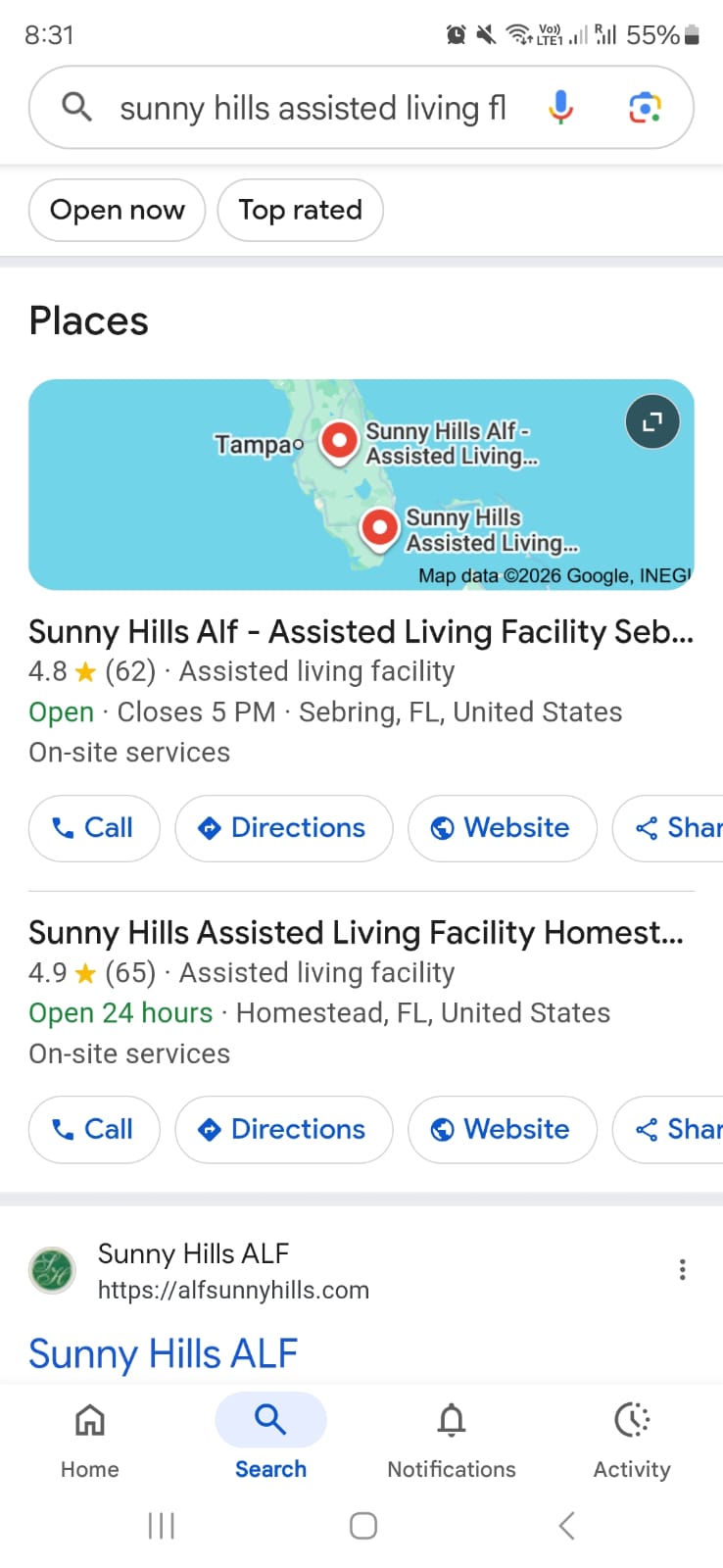Open the Website for the Sebring facility
The width and height of the screenshot is (723, 1568).
click(x=502, y=828)
